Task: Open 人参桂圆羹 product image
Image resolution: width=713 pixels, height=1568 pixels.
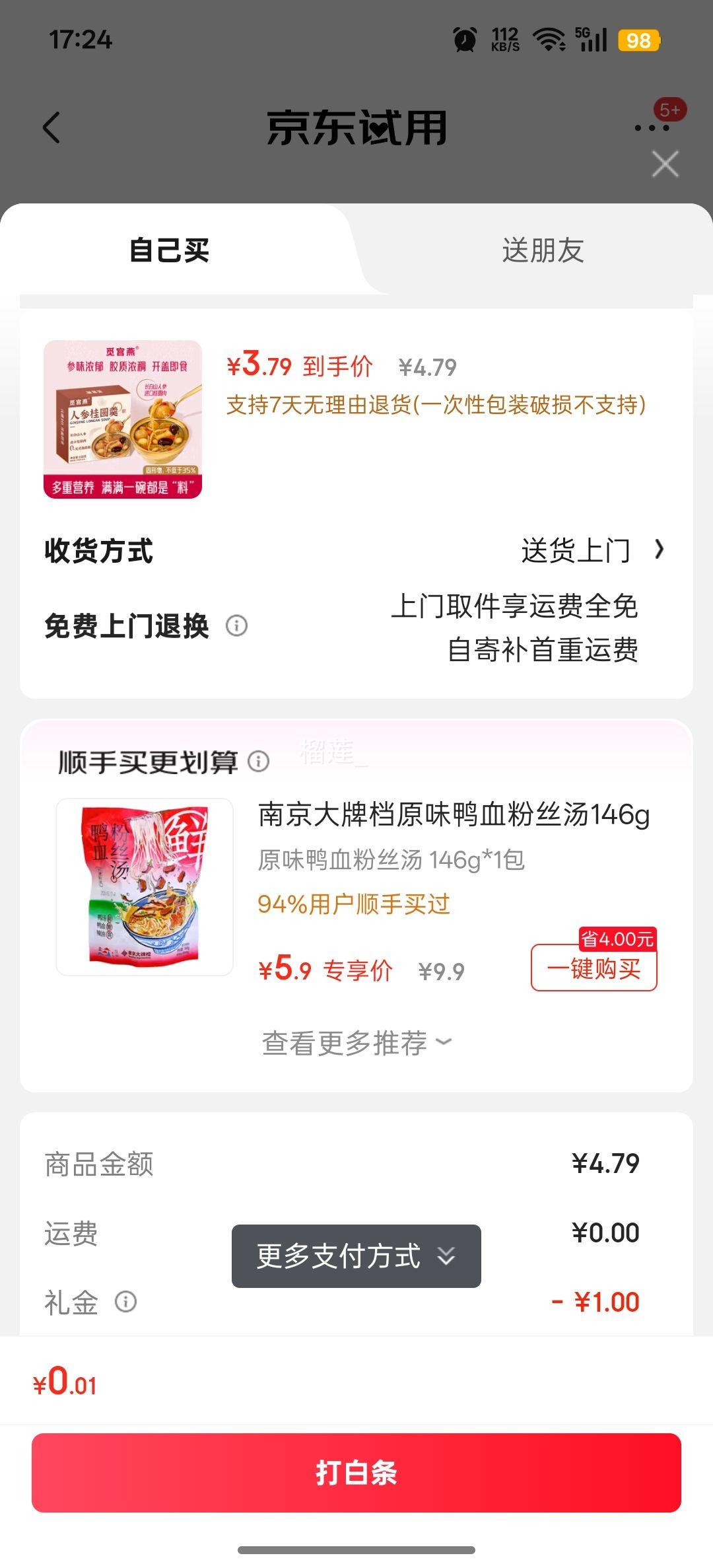Action: click(x=123, y=419)
